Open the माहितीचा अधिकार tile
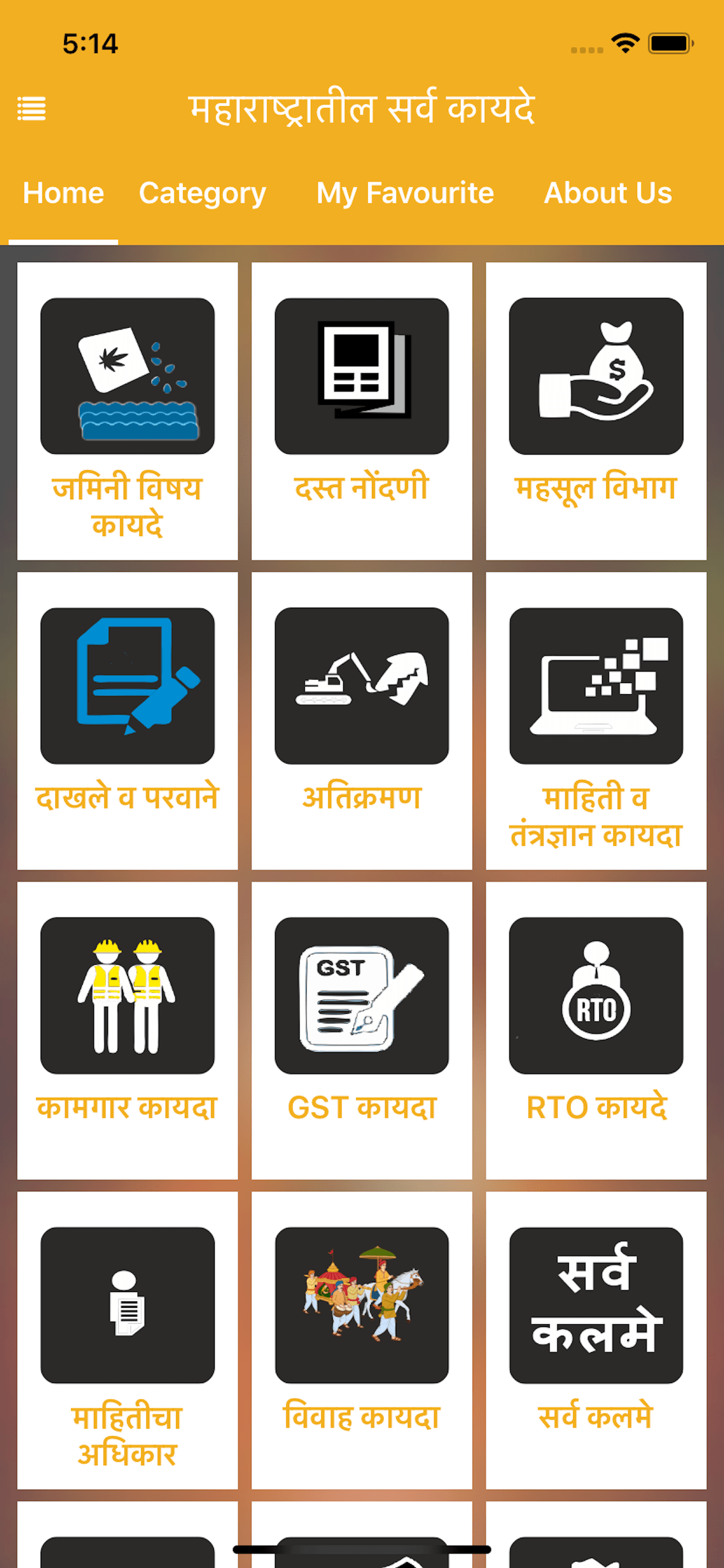Screen dimensions: 724x1568 point(128,1340)
